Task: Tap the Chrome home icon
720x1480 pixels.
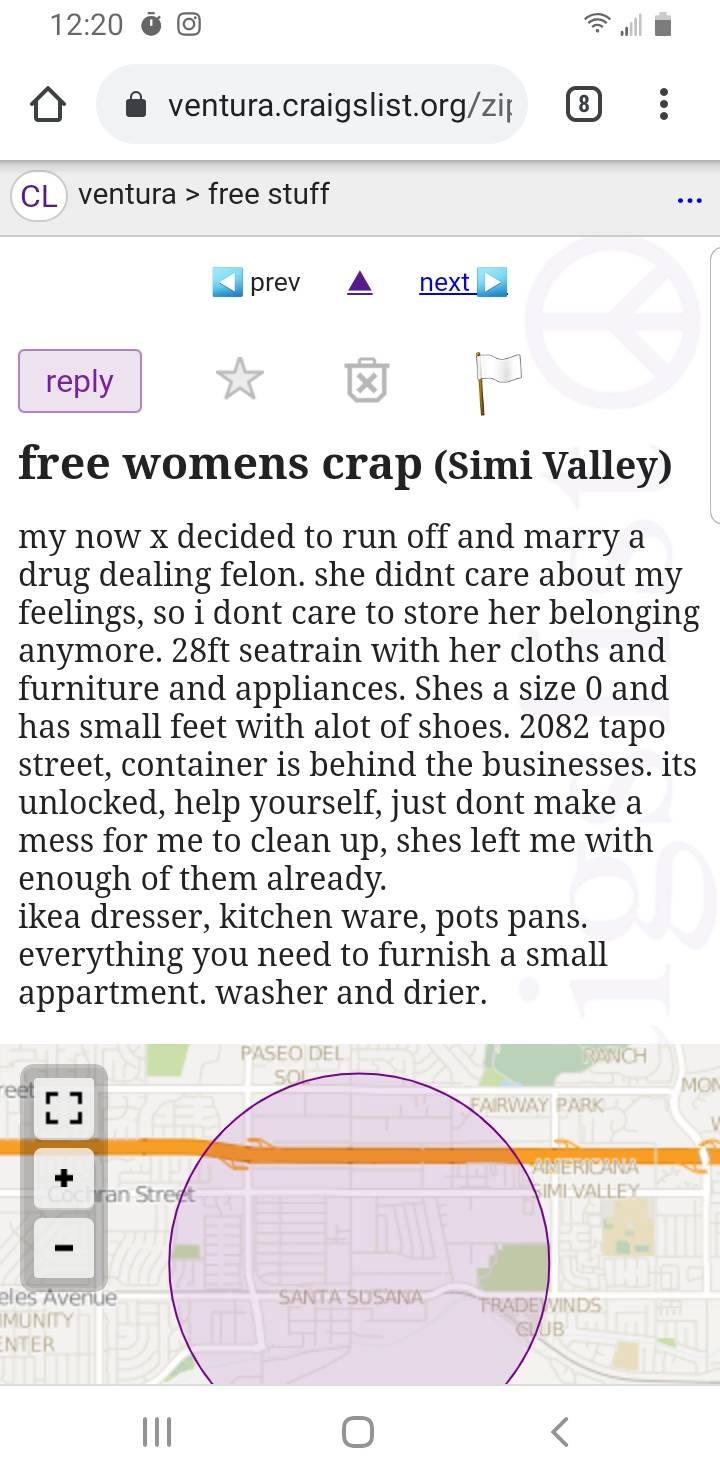Action: (47, 104)
